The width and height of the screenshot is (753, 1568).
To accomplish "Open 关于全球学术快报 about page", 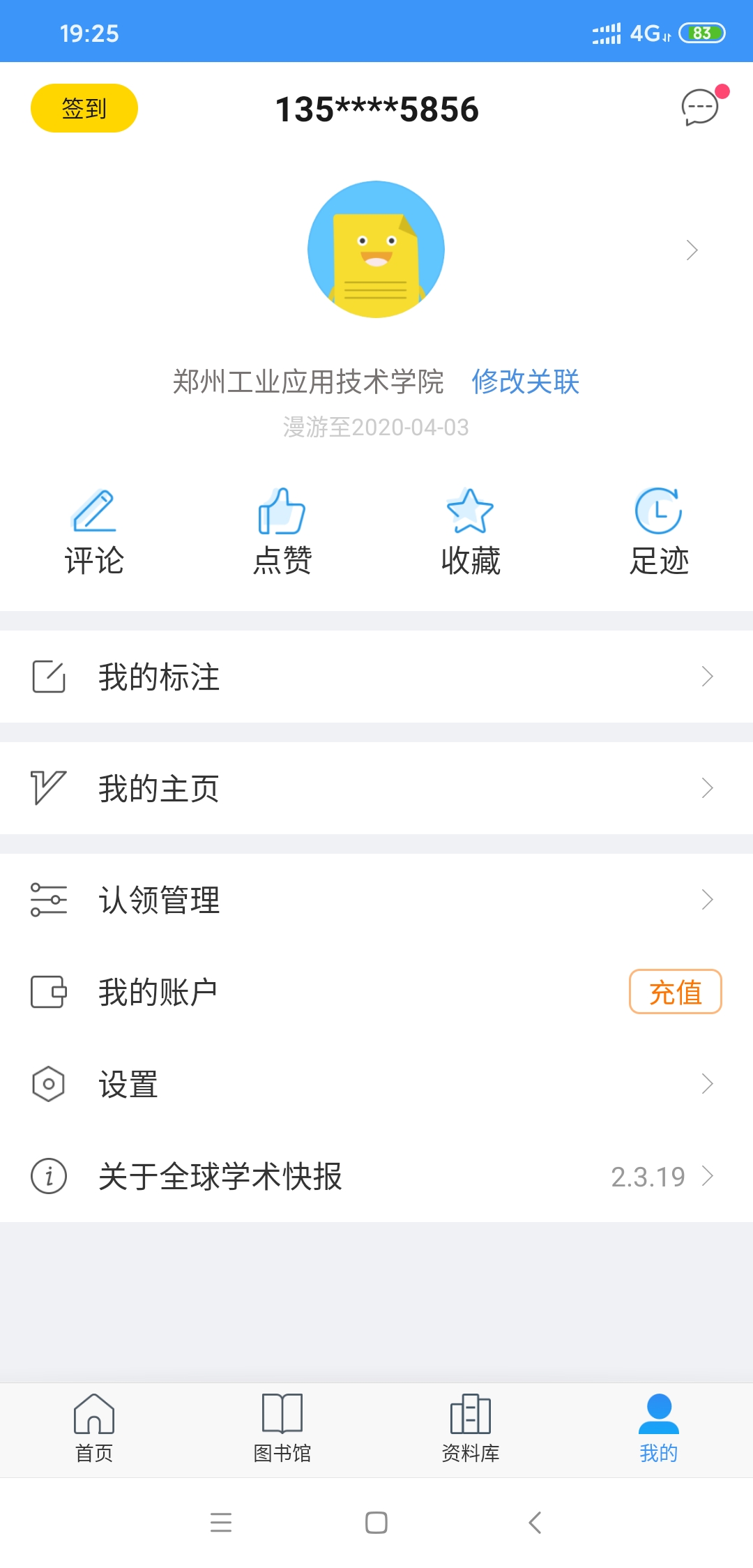I will 376,1176.
